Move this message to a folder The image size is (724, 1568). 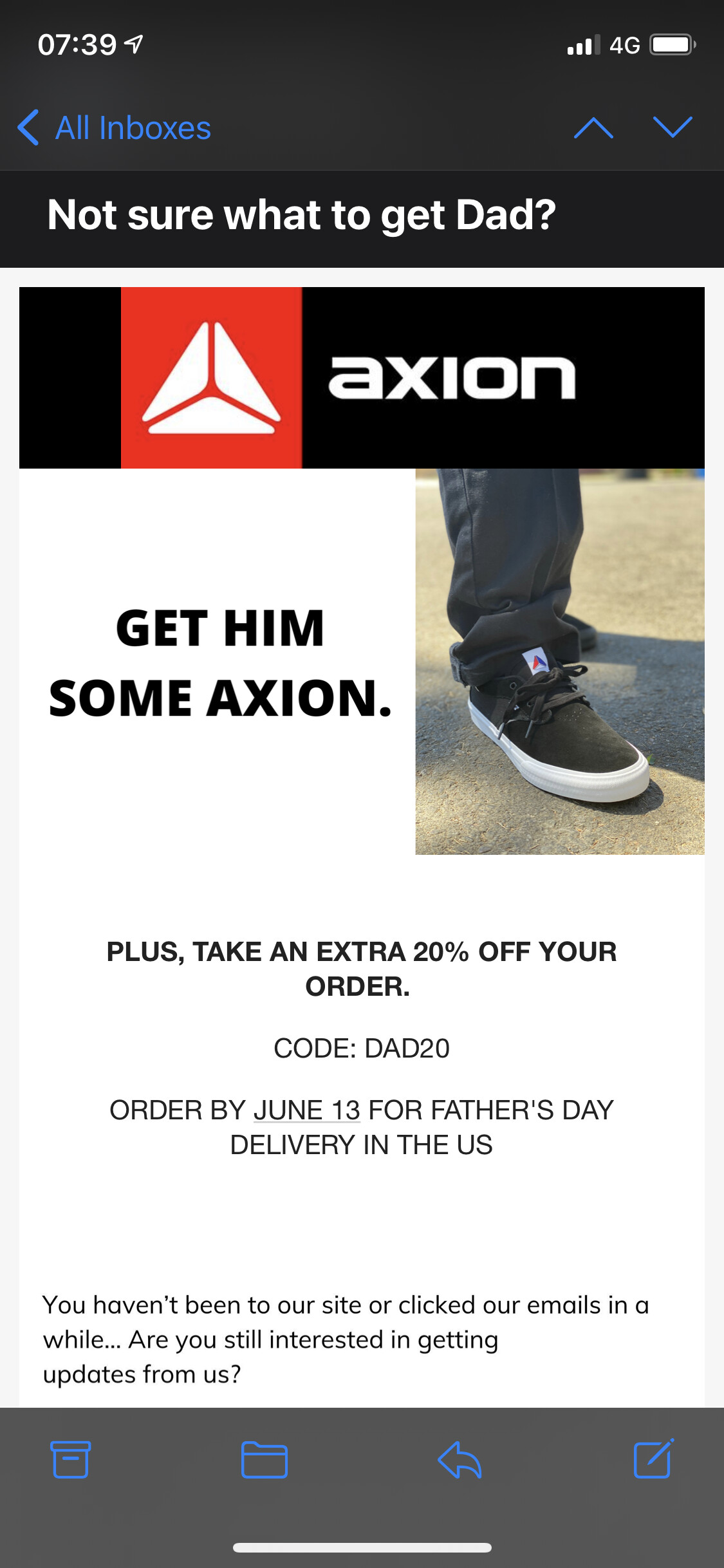[x=264, y=1459]
